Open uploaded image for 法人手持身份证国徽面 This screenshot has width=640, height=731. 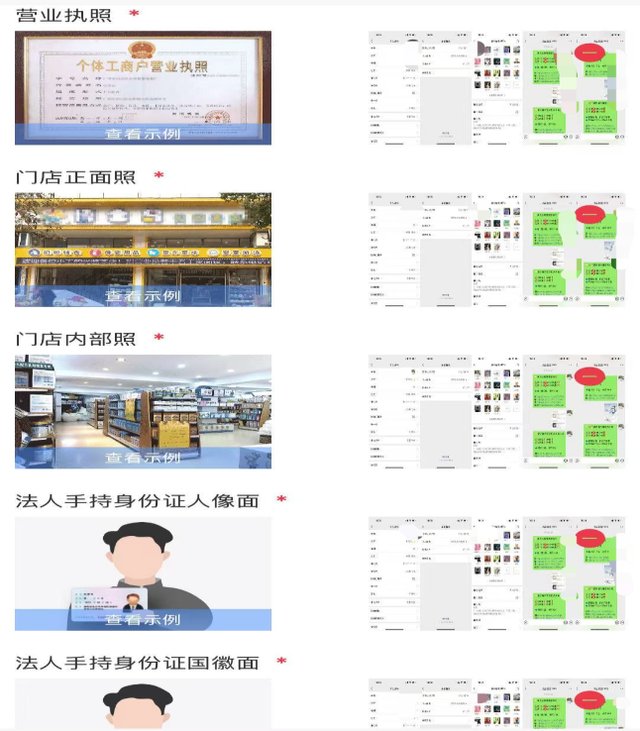(502, 705)
